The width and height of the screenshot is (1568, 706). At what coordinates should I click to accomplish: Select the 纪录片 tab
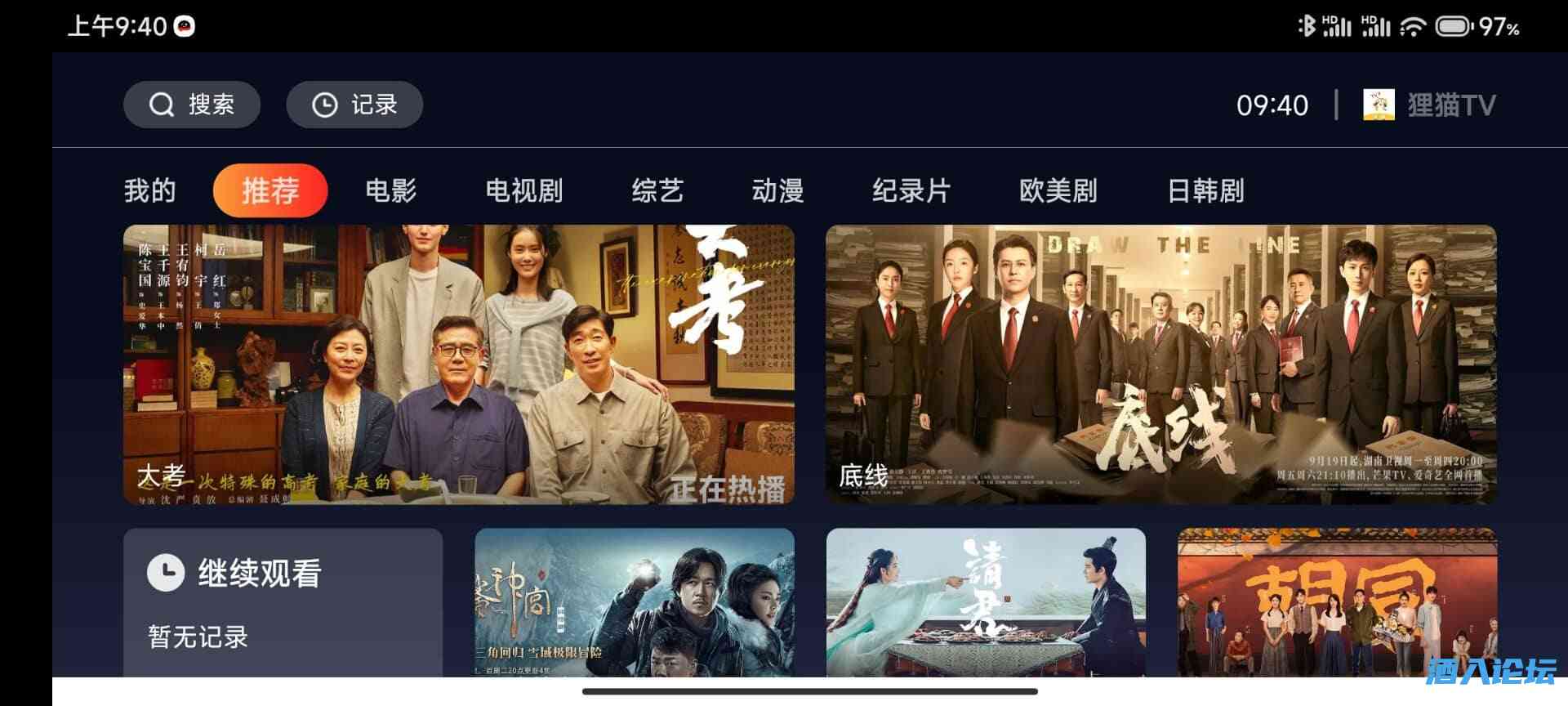click(x=911, y=190)
